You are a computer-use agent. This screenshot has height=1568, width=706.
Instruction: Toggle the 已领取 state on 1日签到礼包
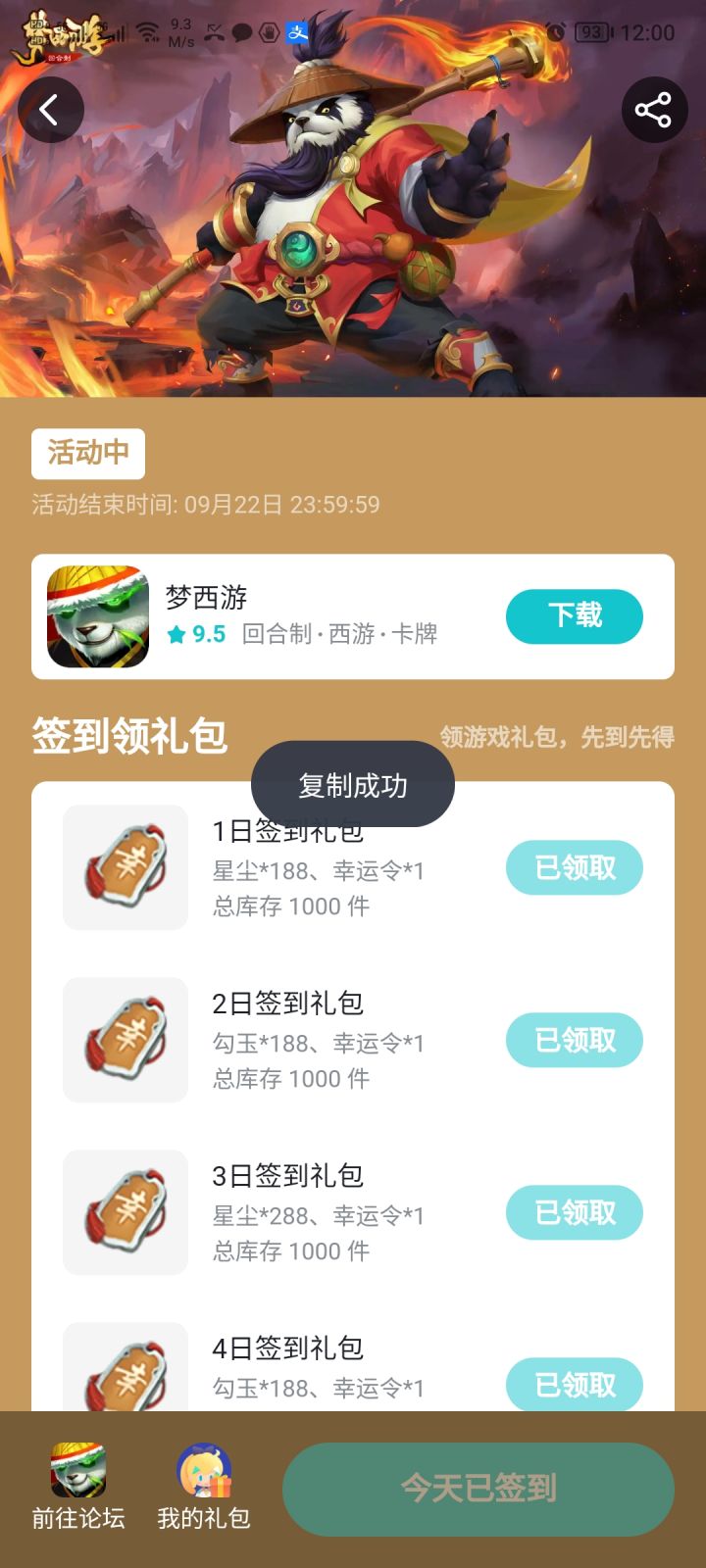coord(574,867)
